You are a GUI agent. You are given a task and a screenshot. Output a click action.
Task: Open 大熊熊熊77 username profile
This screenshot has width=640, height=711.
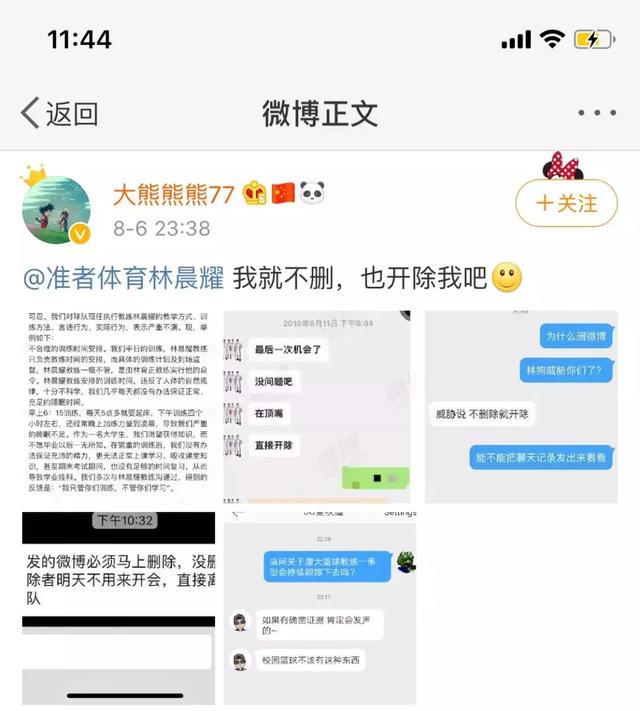pos(173,194)
